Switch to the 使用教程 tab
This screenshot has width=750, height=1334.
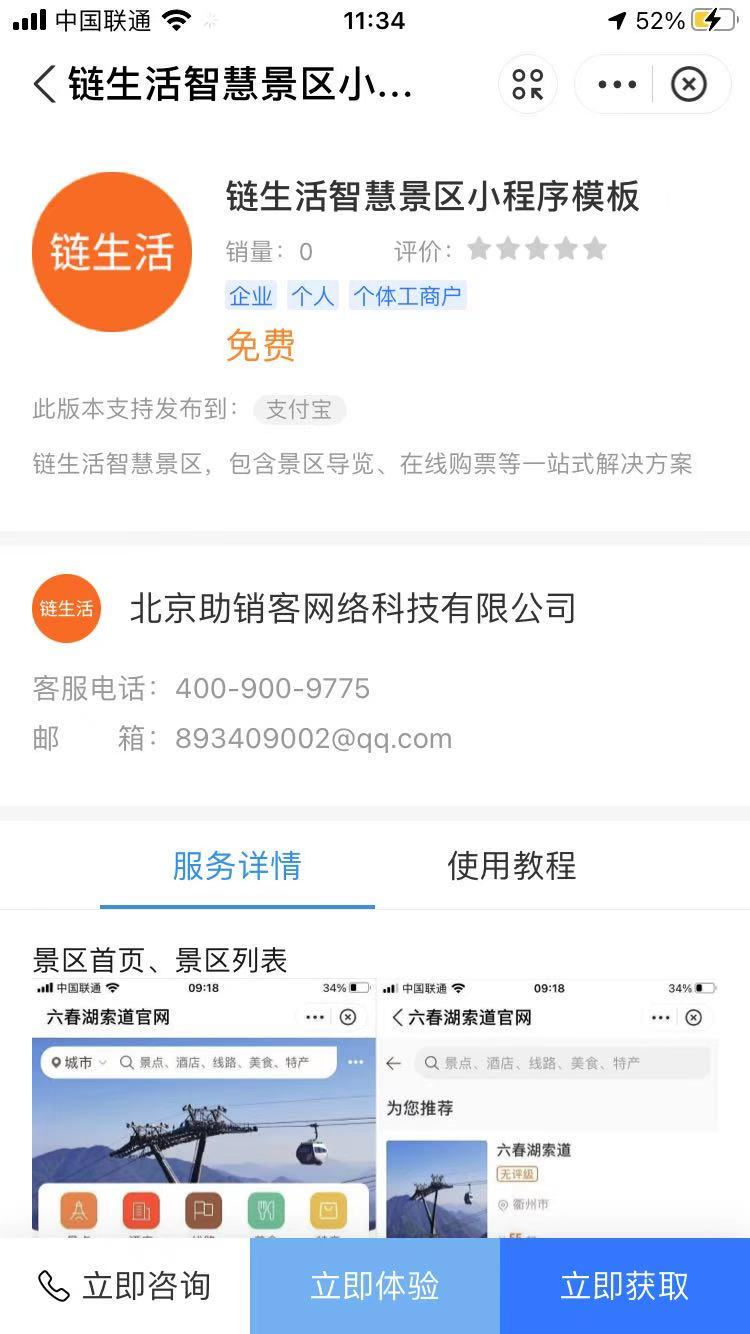pos(511,866)
